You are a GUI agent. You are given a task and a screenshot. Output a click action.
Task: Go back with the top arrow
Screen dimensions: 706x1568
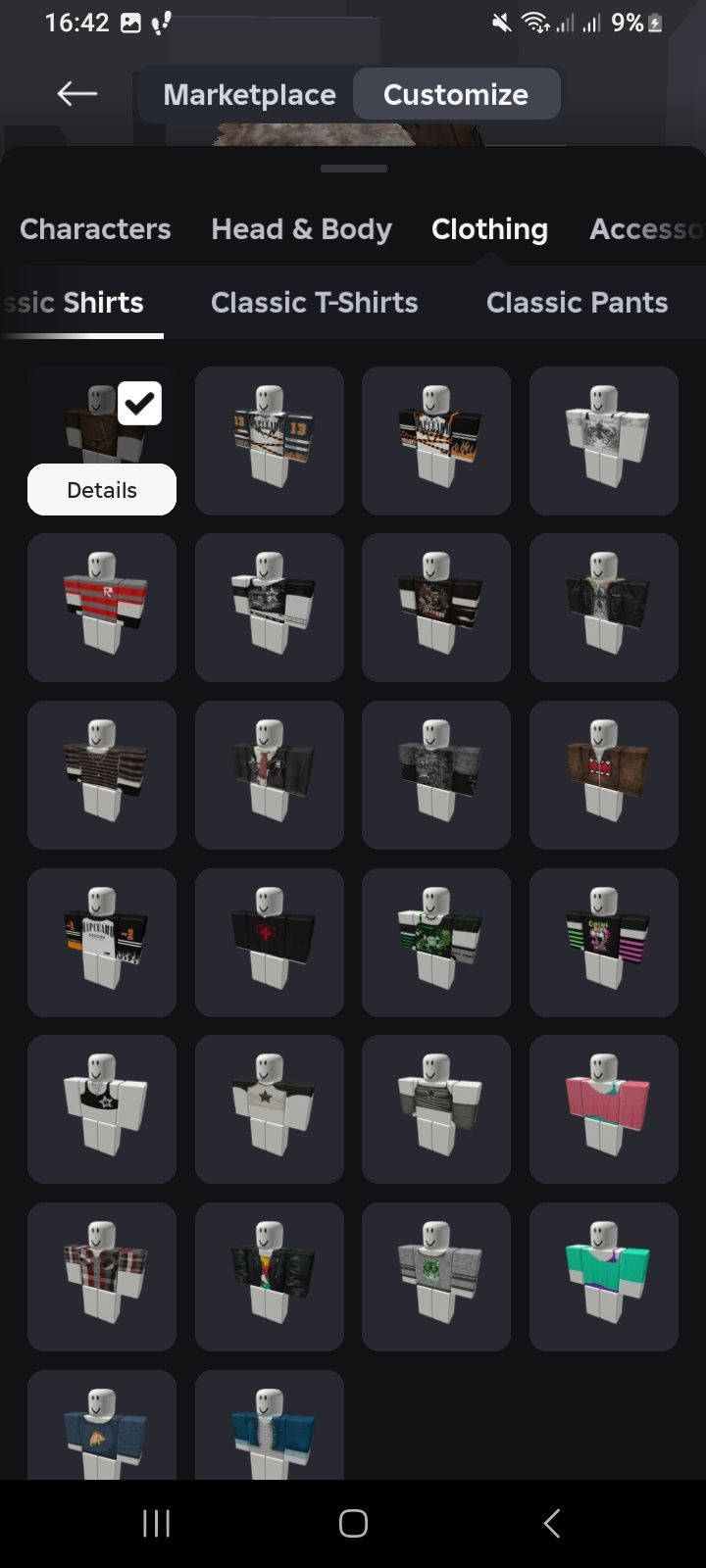pyautogui.click(x=76, y=94)
